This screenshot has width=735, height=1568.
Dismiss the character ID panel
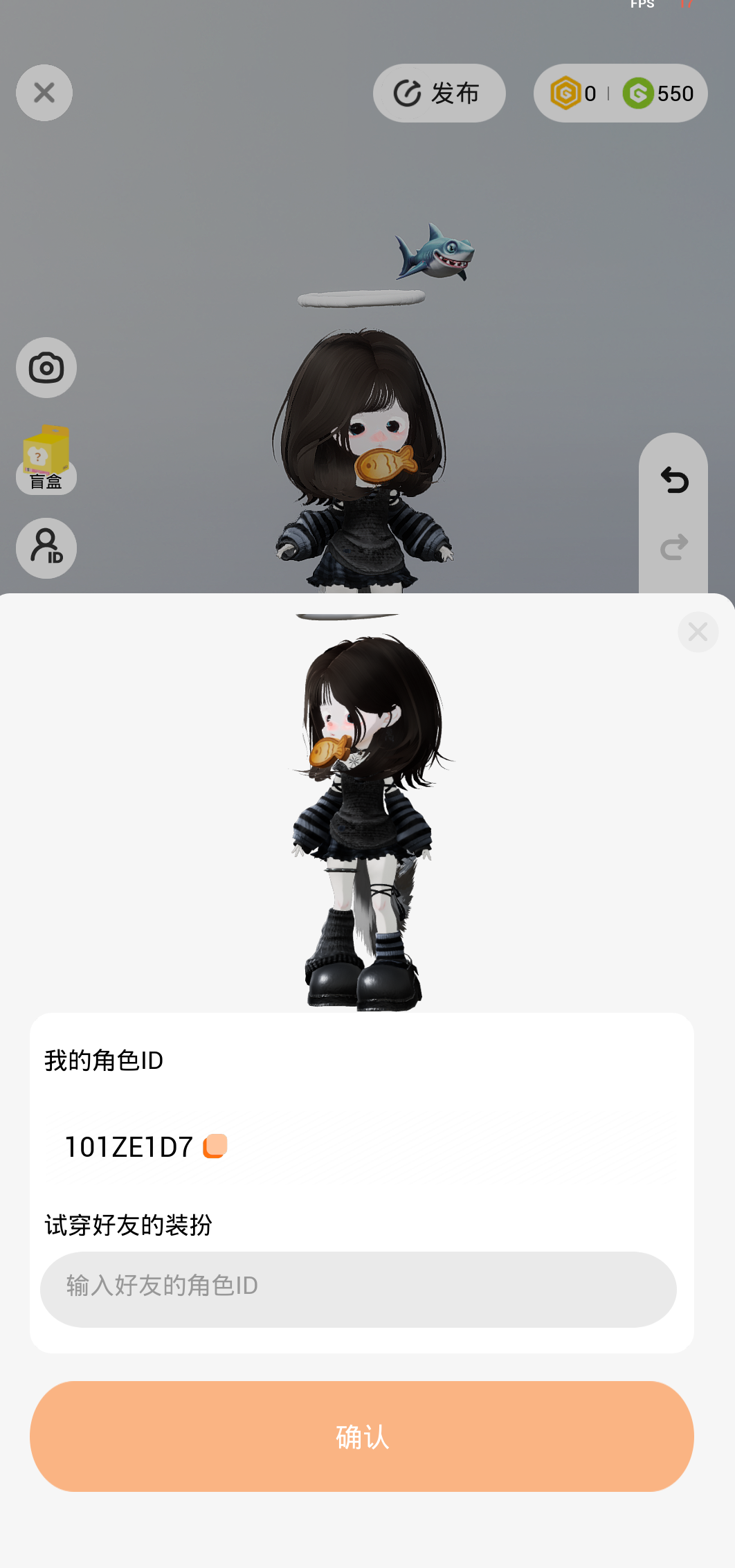pos(698,631)
